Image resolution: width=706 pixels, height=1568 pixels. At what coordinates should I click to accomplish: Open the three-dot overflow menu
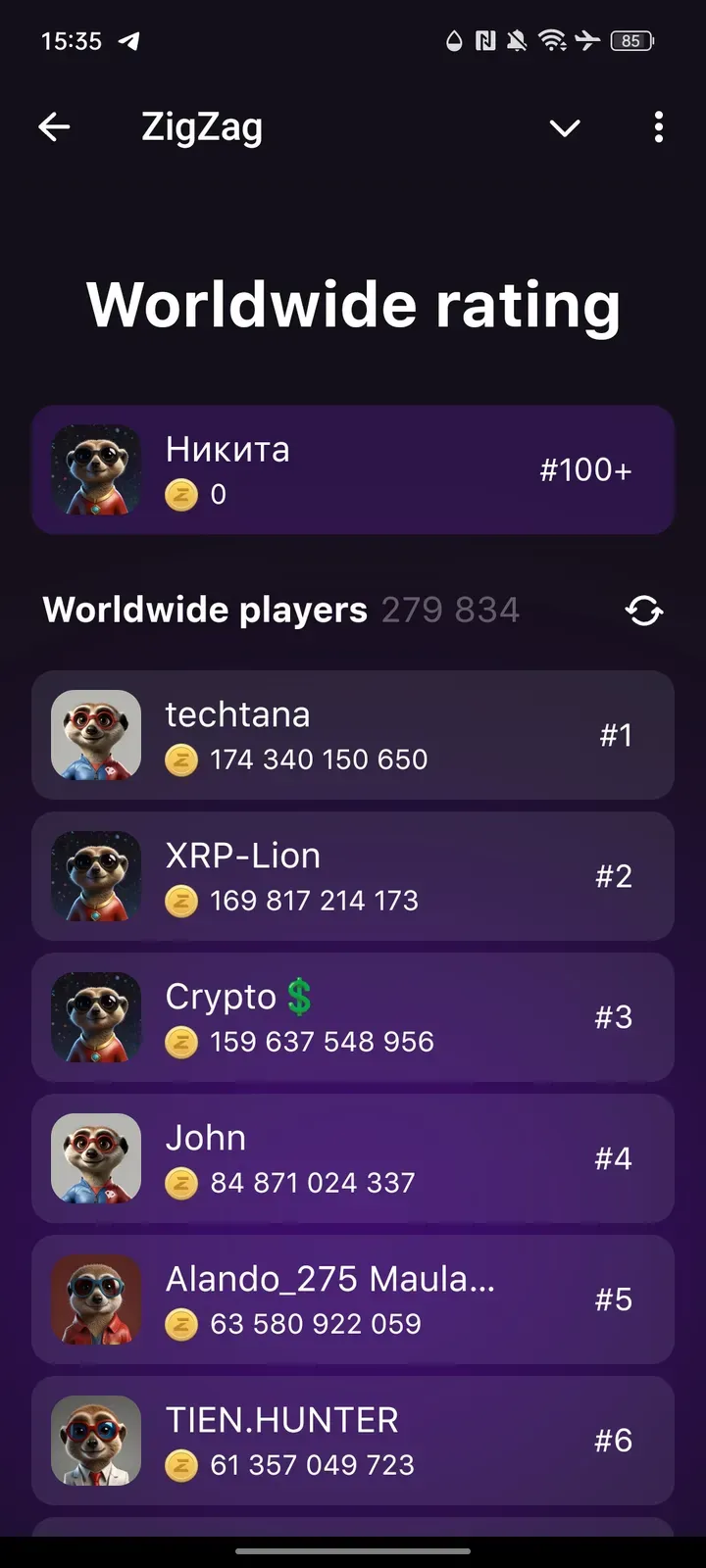click(x=658, y=126)
